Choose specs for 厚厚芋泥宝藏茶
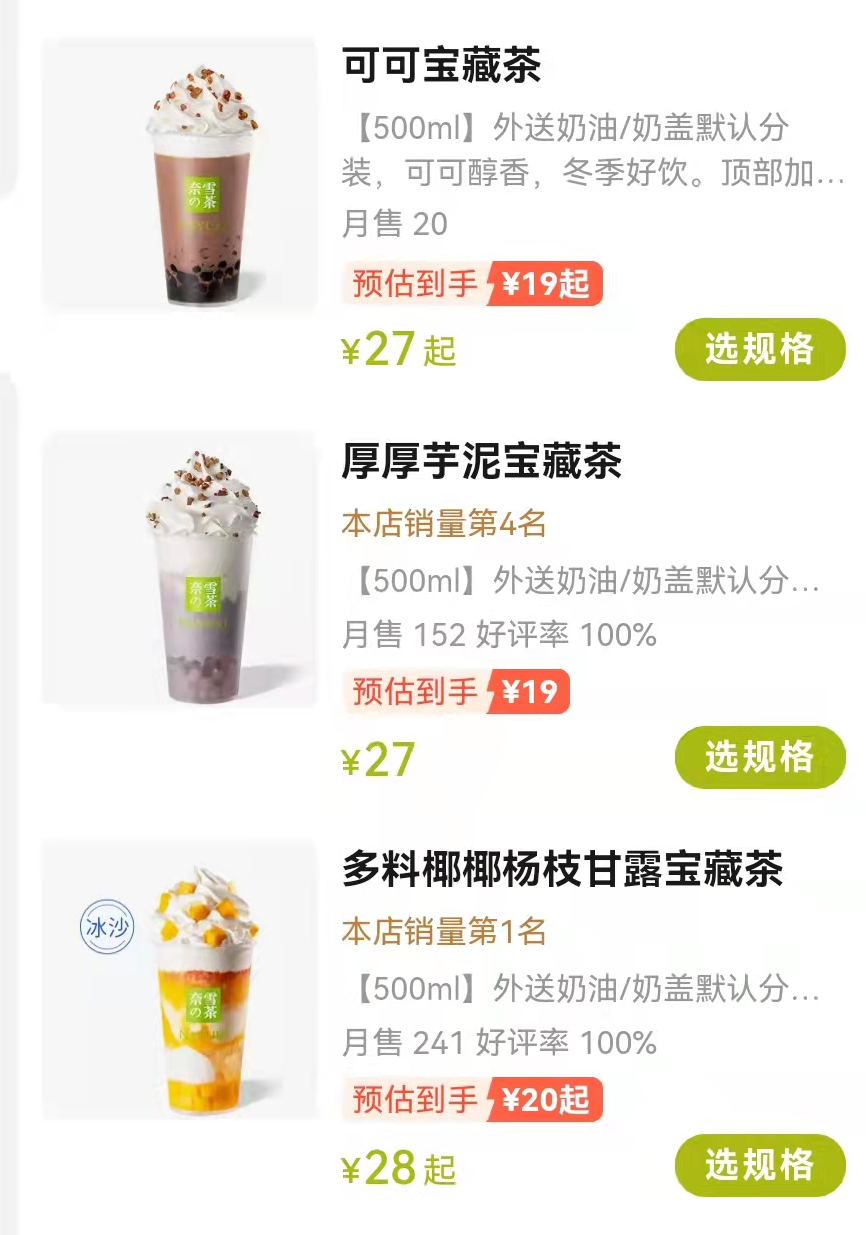Screen dimensions: 866x1235 pos(760,757)
